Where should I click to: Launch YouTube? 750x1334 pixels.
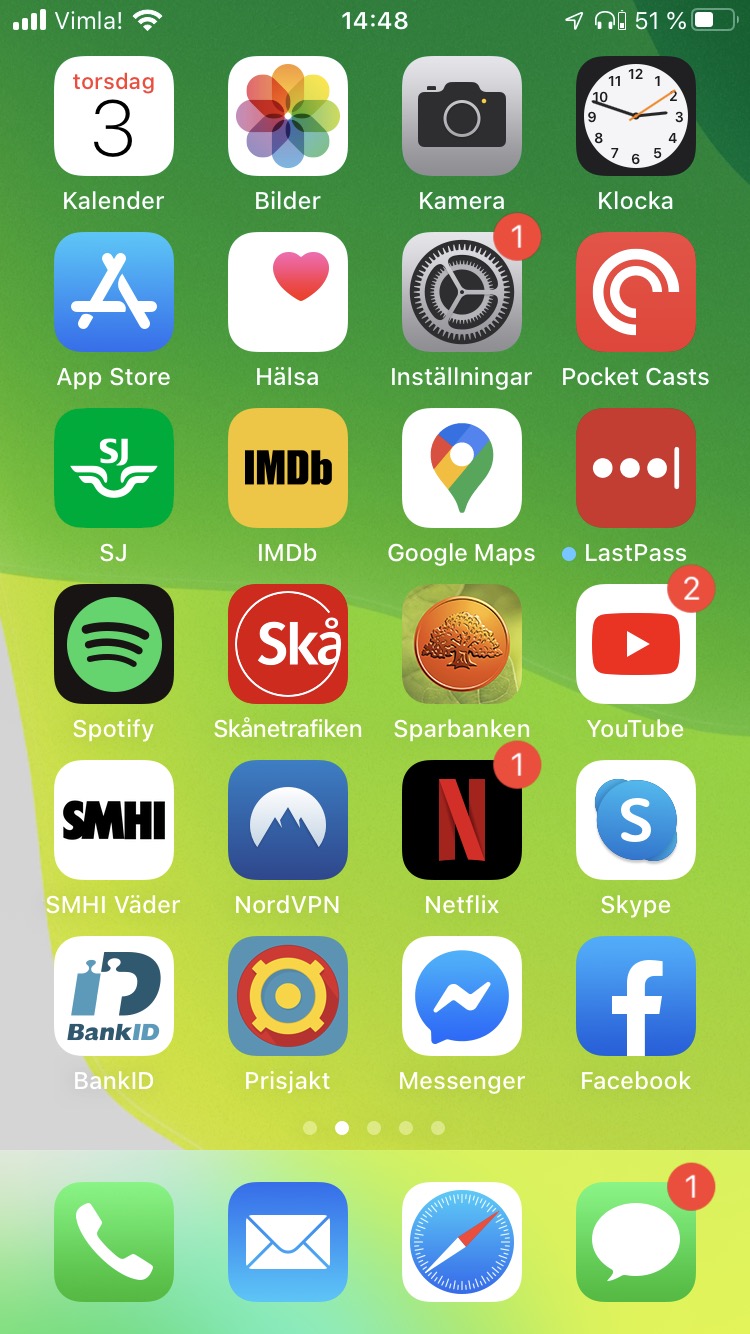click(635, 644)
